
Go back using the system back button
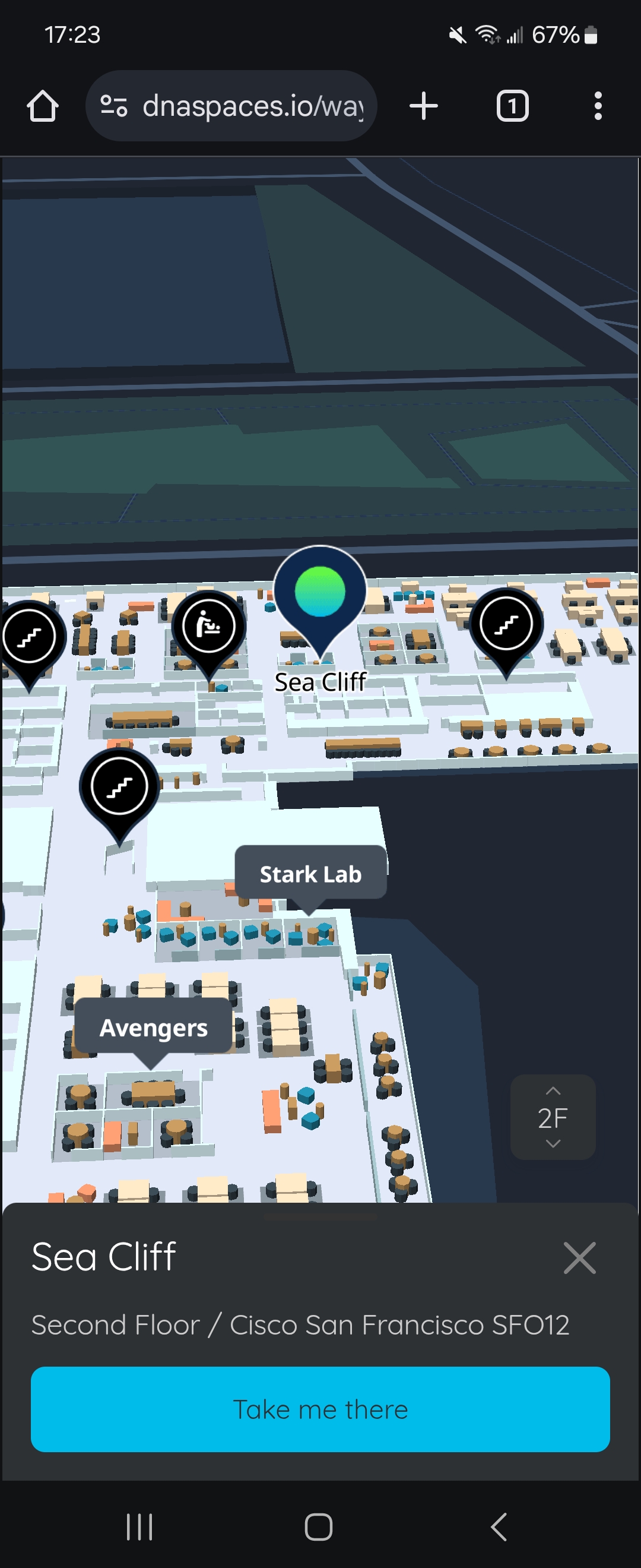499,1526
